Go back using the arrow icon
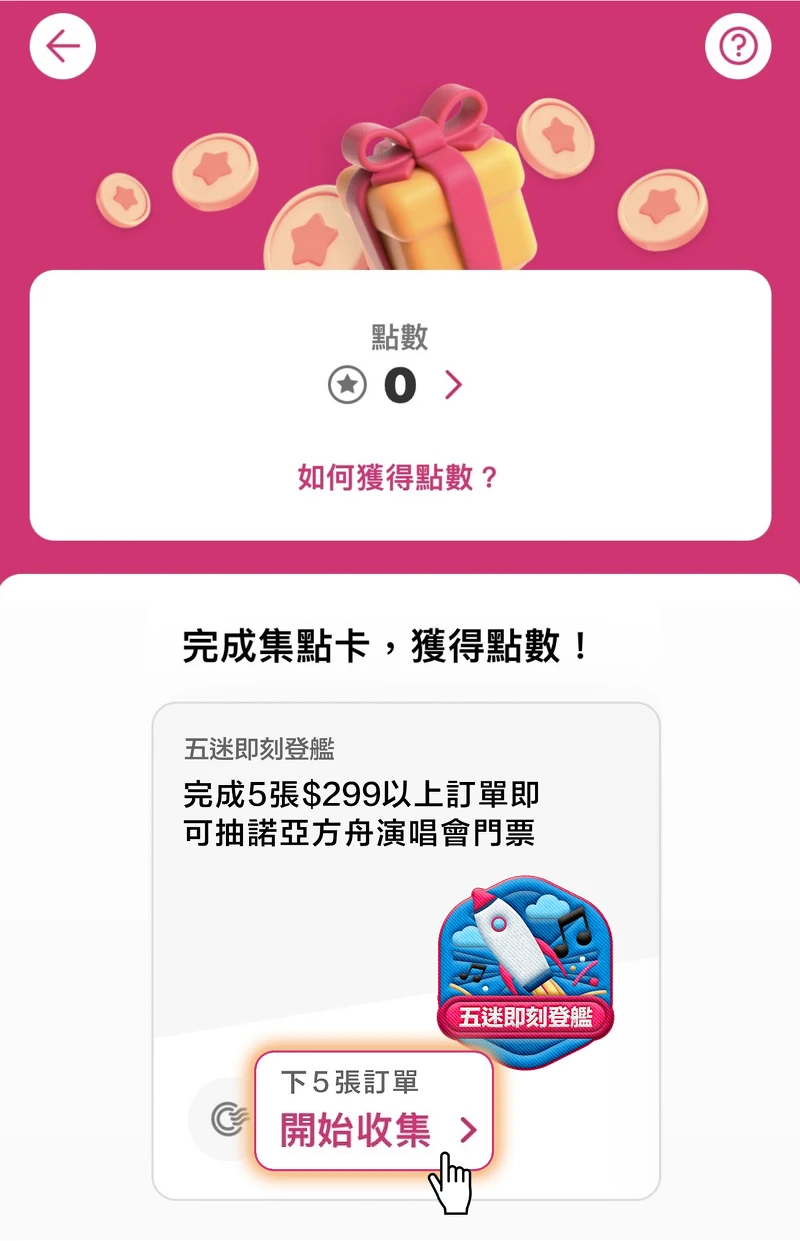Image resolution: width=800 pixels, height=1241 pixels. coord(63,46)
